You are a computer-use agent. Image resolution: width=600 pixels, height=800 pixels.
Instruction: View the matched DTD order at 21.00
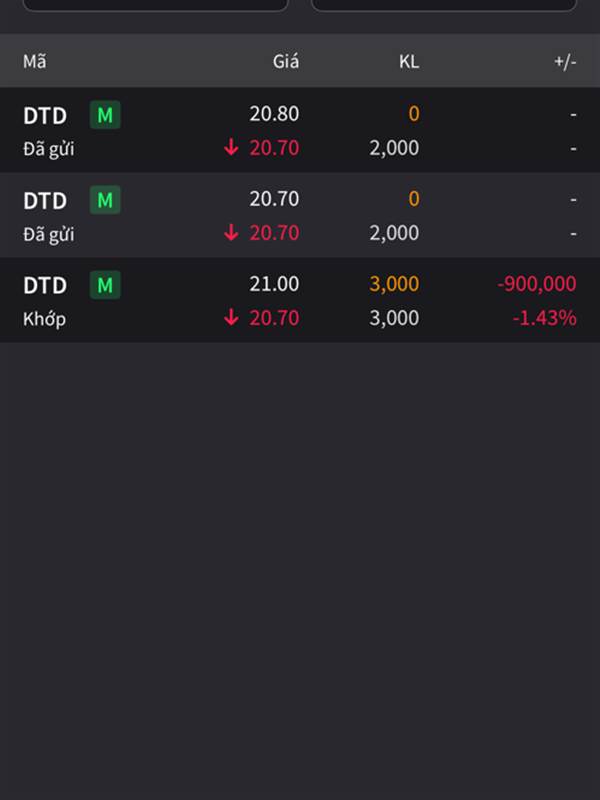tap(300, 301)
